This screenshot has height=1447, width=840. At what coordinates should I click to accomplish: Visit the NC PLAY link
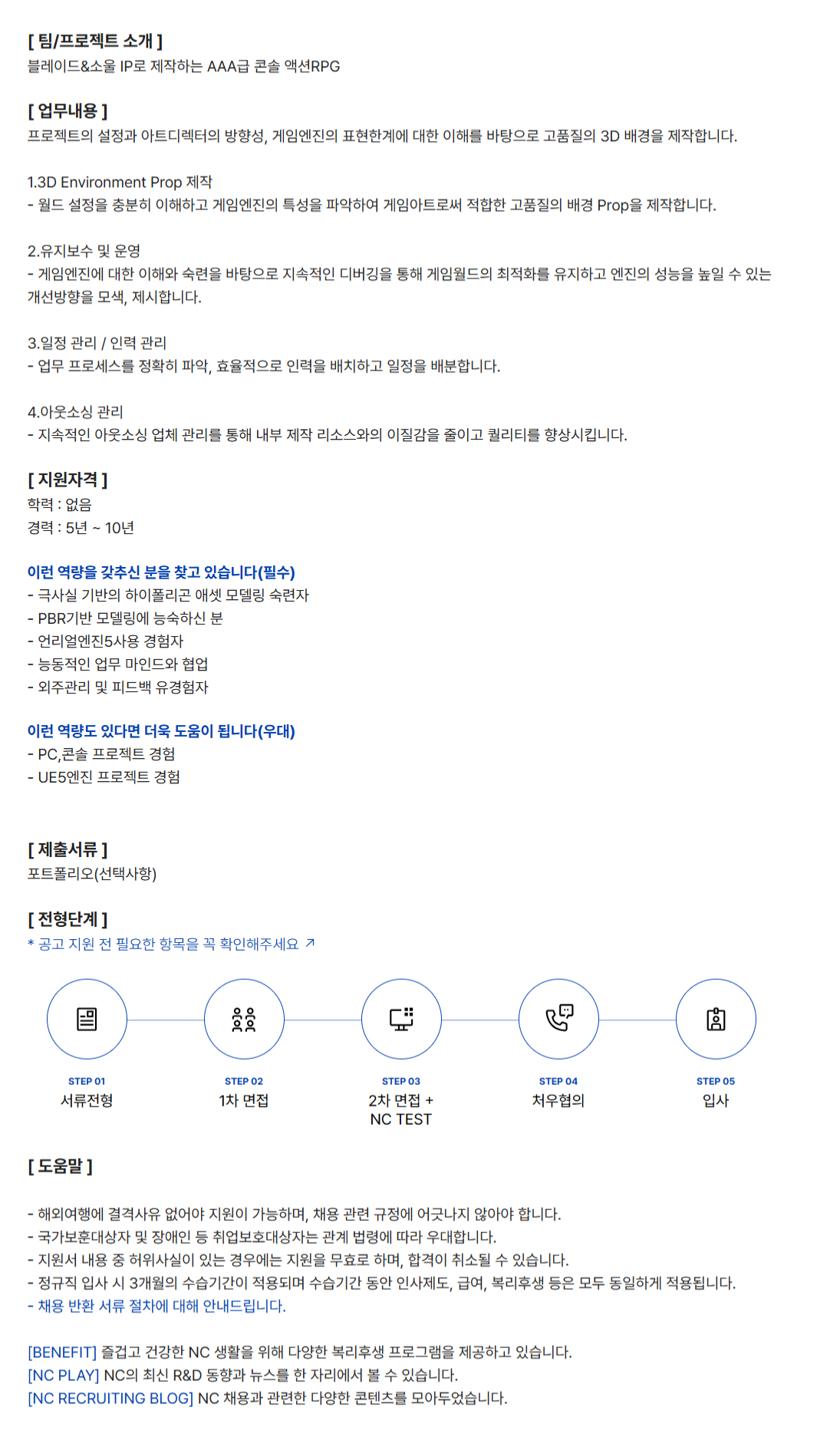[64, 1375]
